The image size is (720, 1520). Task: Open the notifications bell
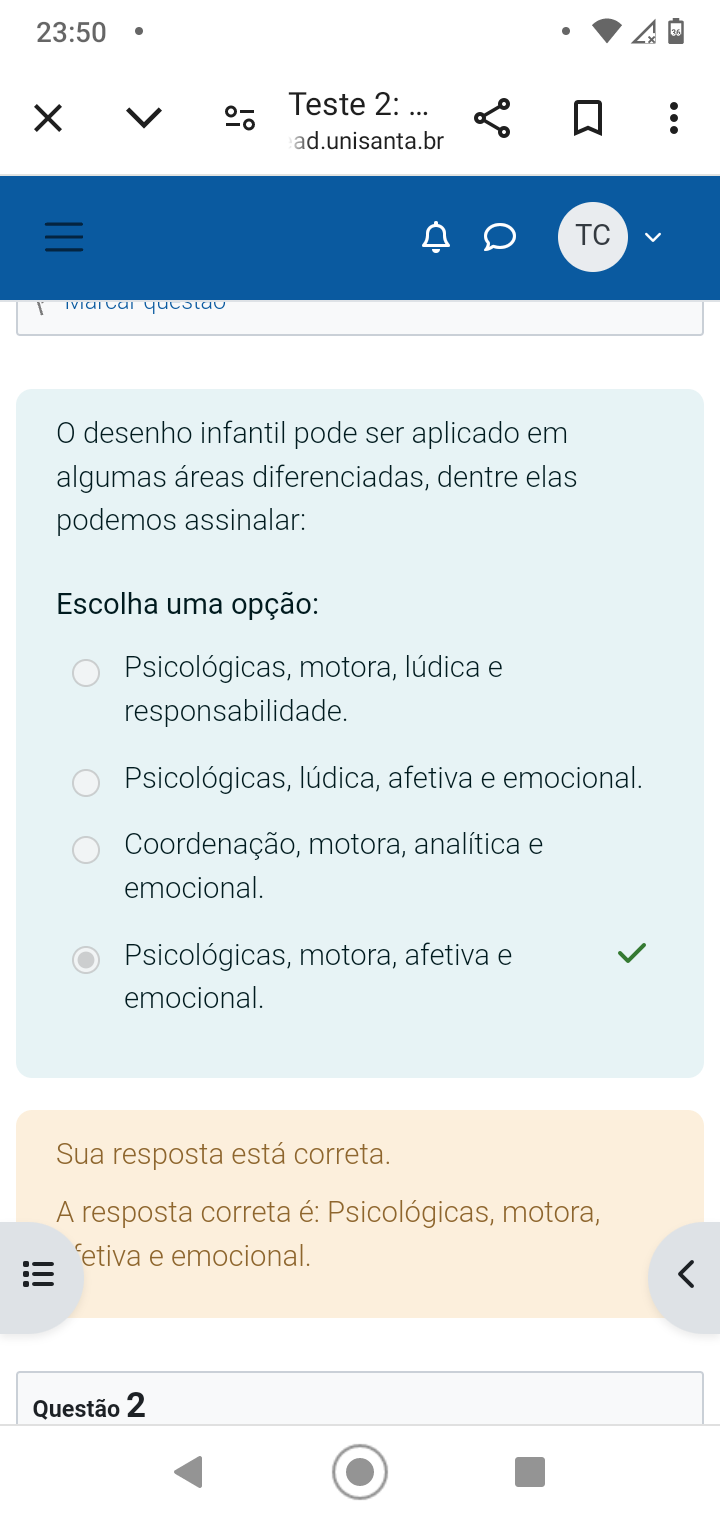436,237
